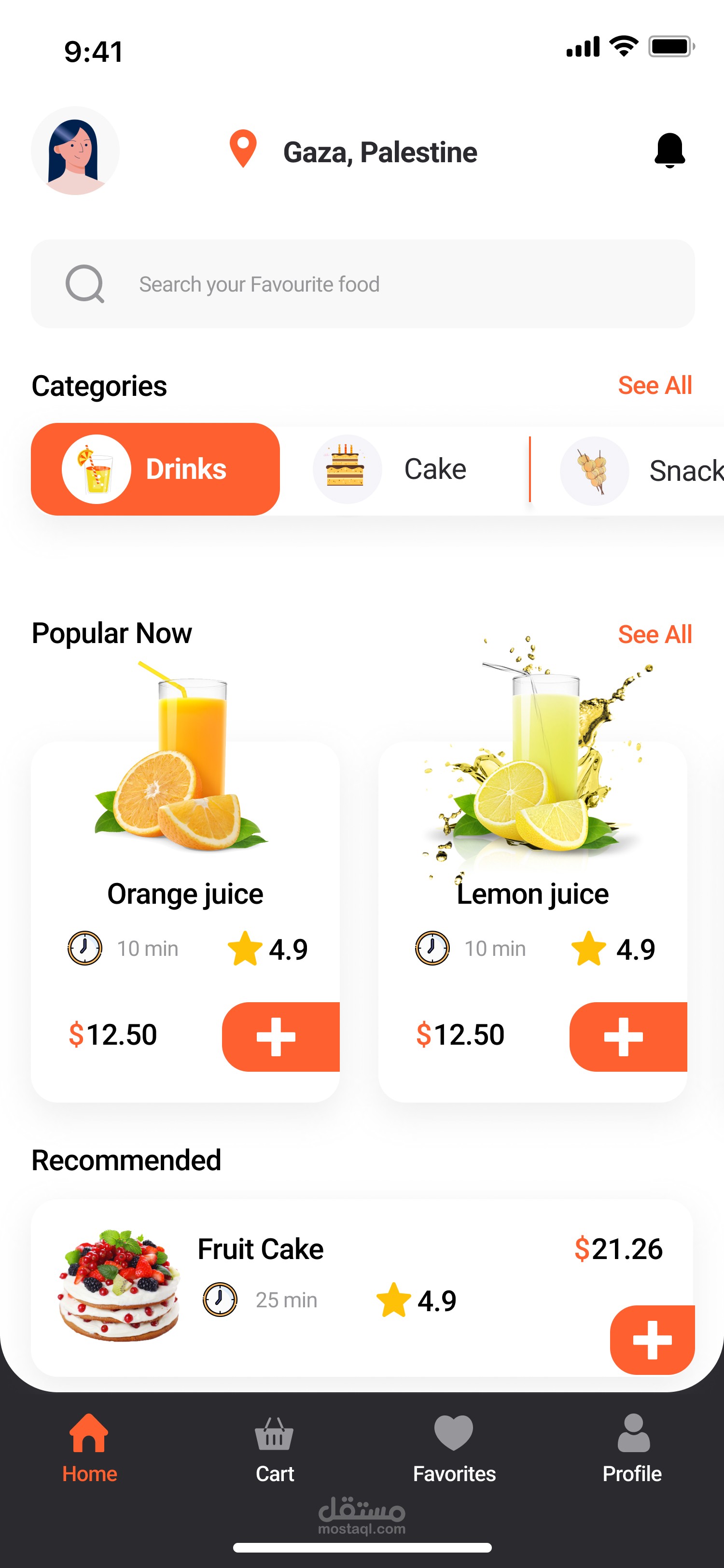This screenshot has width=724, height=1568.
Task: Switch to the Profile tab
Action: [632, 1449]
